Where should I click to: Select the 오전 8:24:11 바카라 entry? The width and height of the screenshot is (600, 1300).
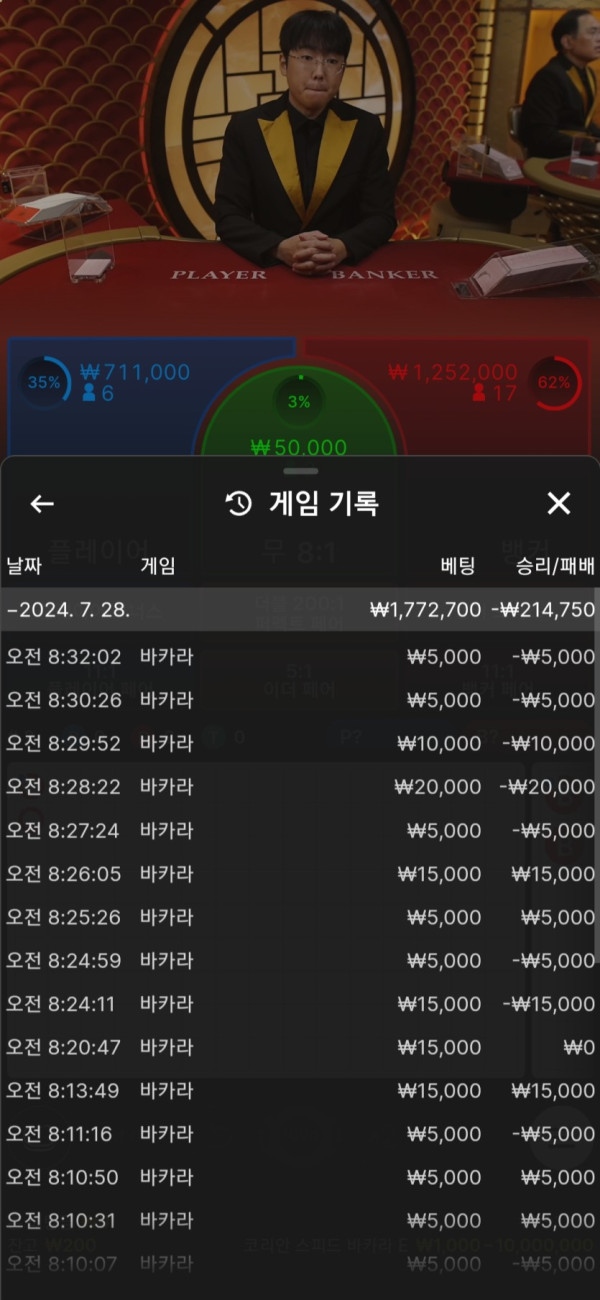coord(298,1004)
